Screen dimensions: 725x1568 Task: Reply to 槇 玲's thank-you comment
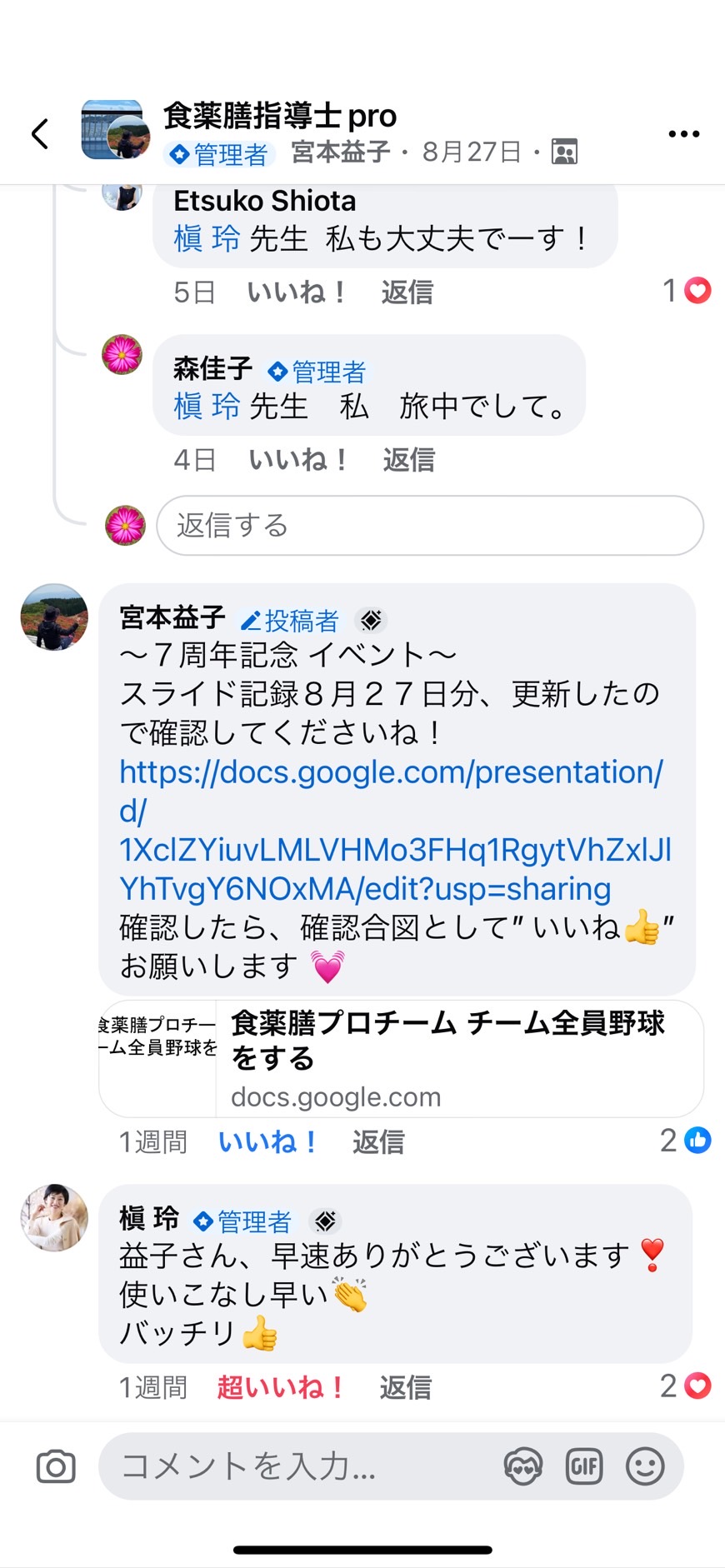pos(405,1387)
